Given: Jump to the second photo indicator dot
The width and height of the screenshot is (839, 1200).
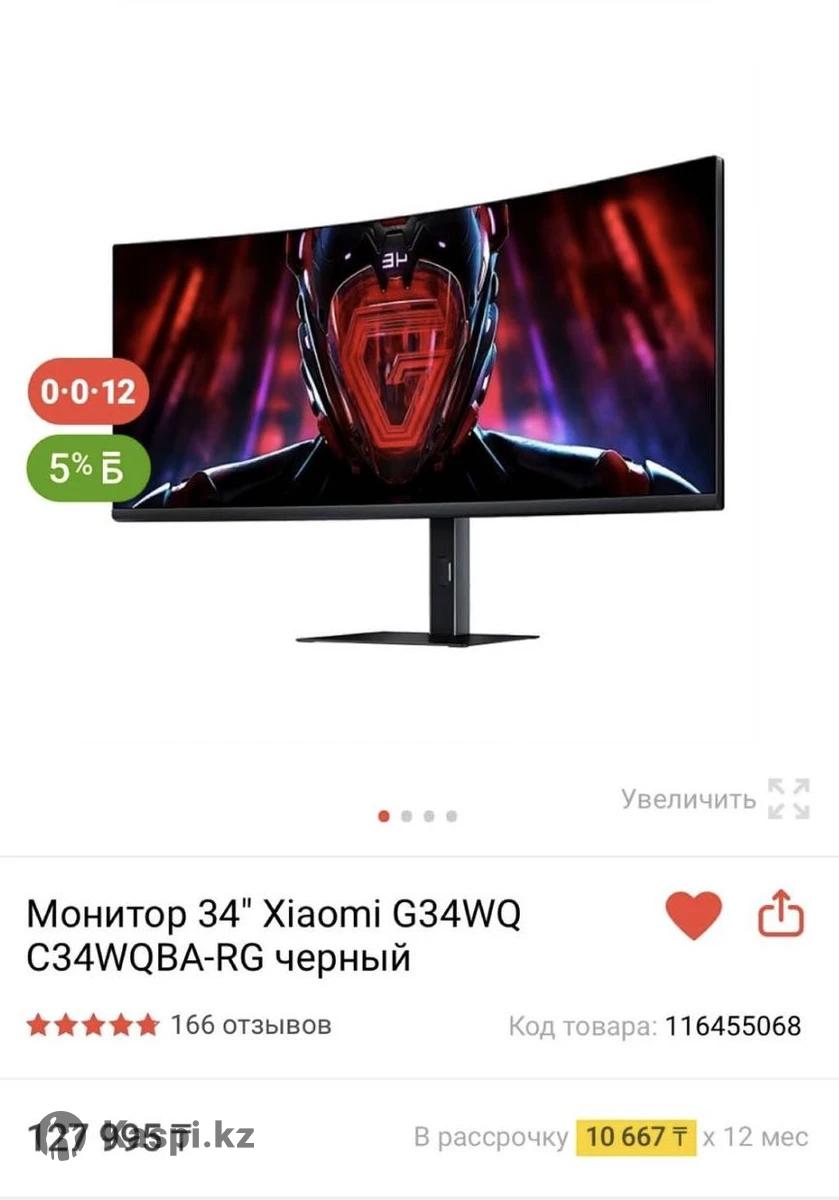Looking at the screenshot, I should pyautogui.click(x=407, y=816).
